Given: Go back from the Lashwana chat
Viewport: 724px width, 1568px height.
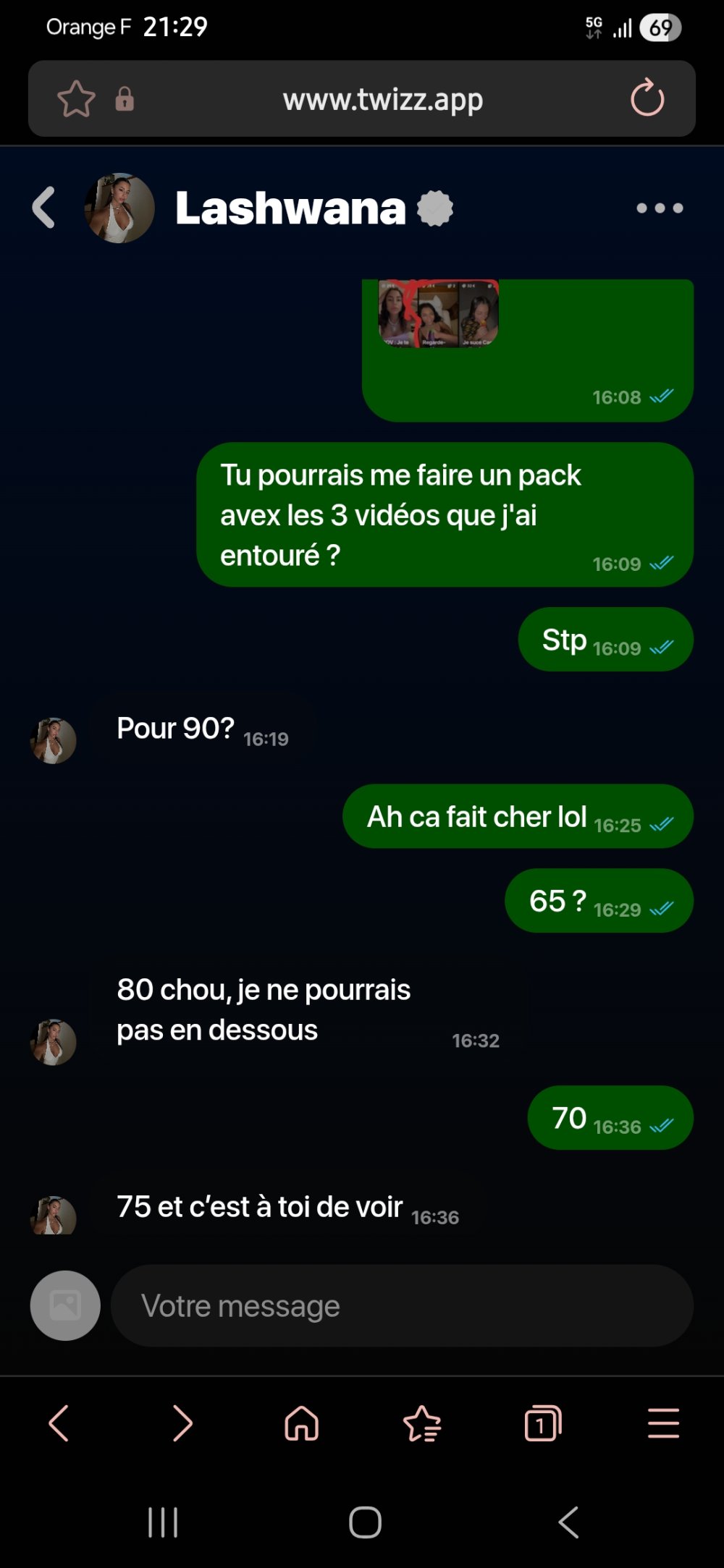Looking at the screenshot, I should (x=44, y=208).
